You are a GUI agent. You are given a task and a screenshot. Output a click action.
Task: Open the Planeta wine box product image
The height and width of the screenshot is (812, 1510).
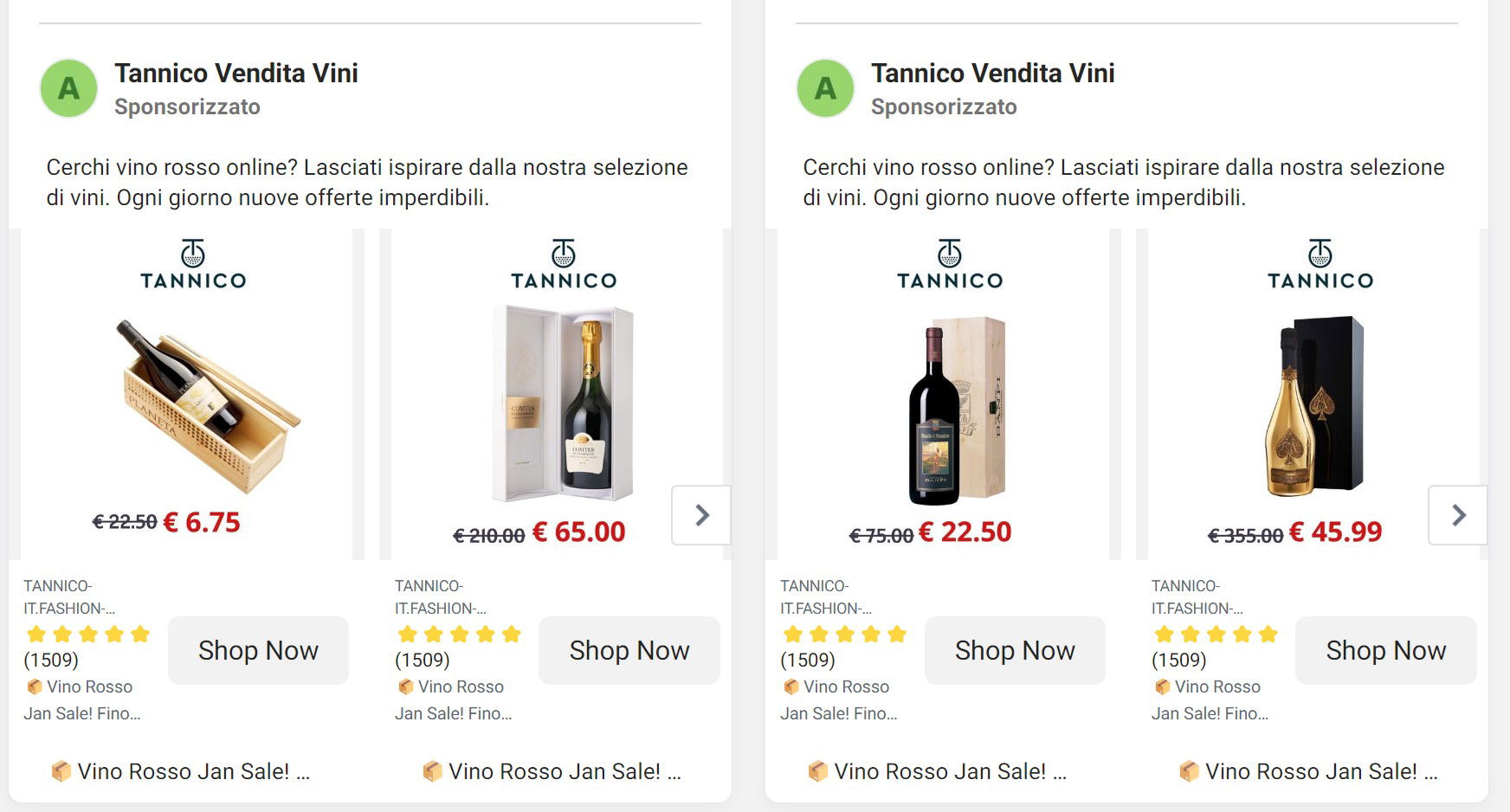[x=206, y=403]
